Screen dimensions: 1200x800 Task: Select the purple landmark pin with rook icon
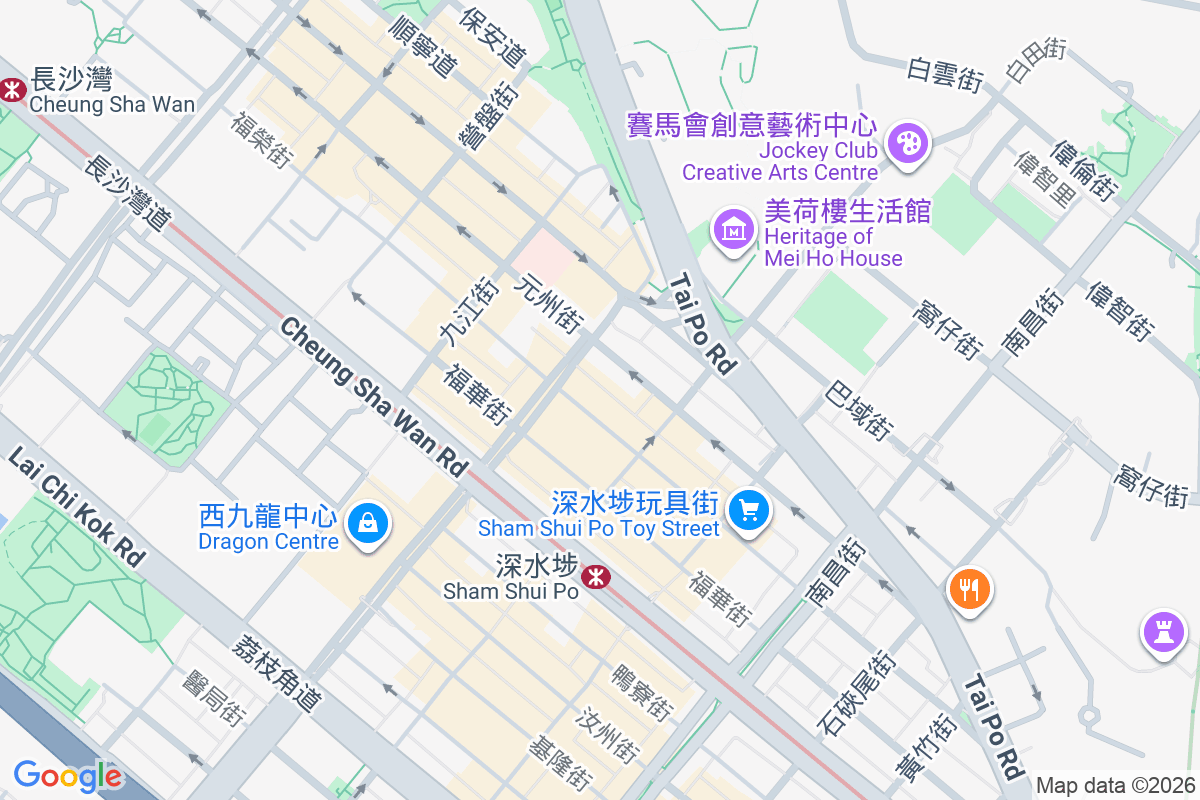pos(1163,632)
